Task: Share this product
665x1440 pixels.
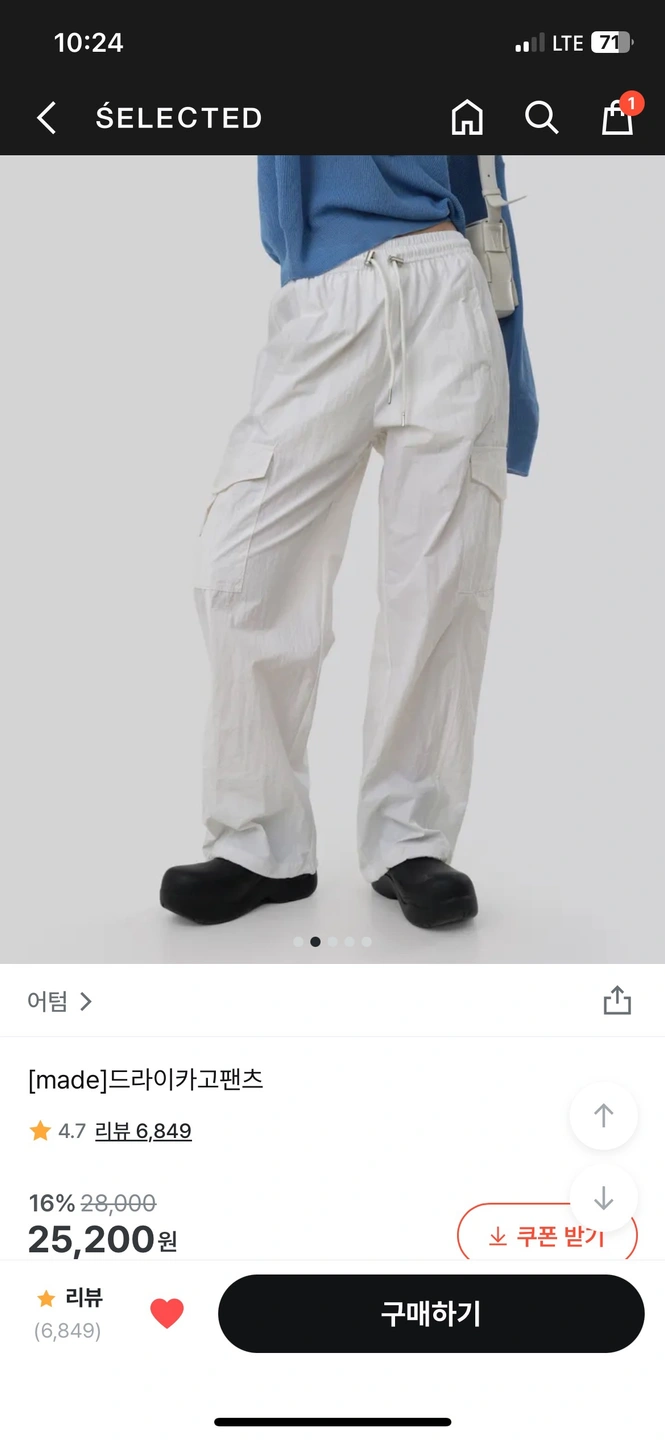Action: point(617,1000)
